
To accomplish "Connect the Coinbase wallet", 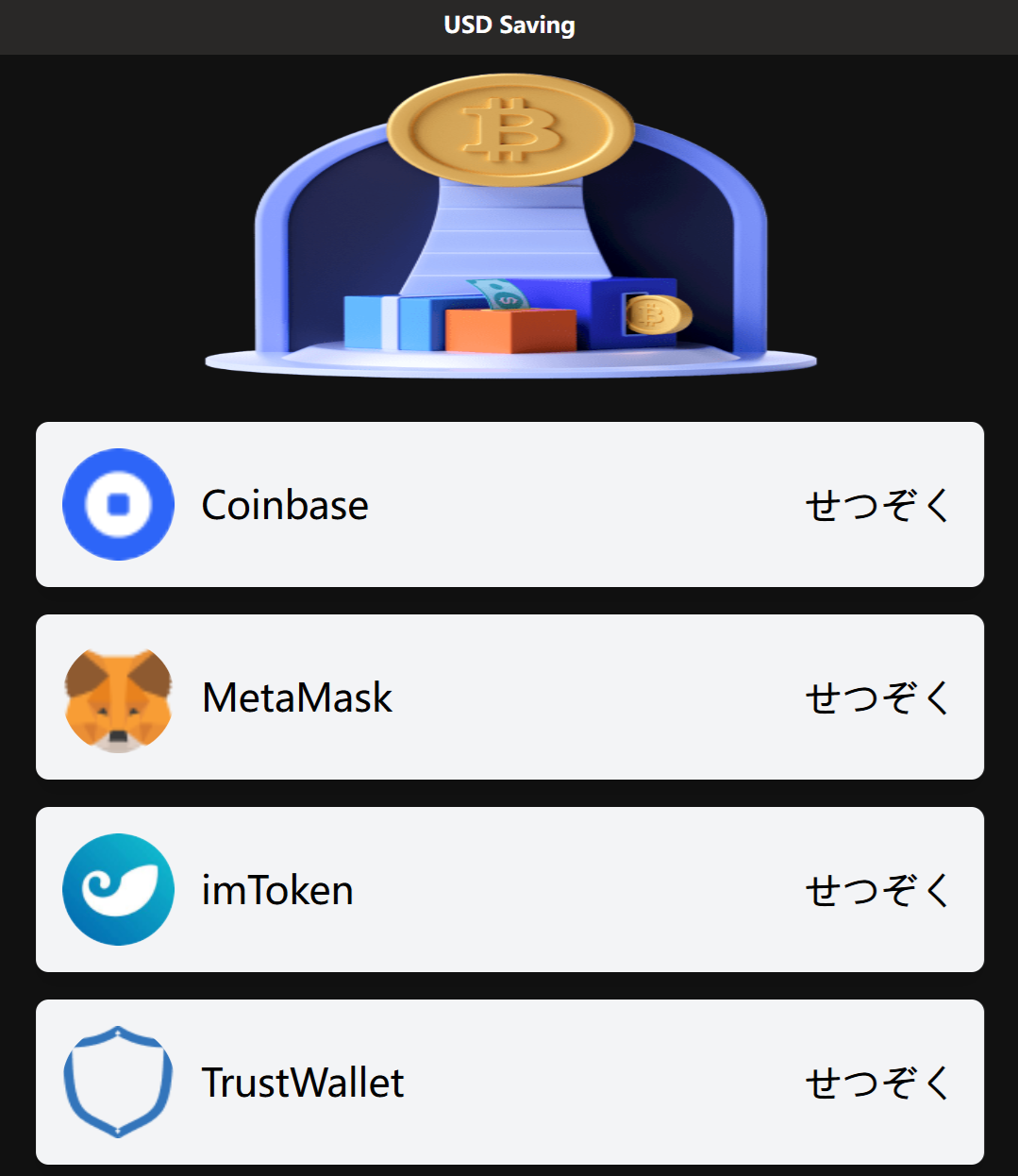I will (877, 505).
